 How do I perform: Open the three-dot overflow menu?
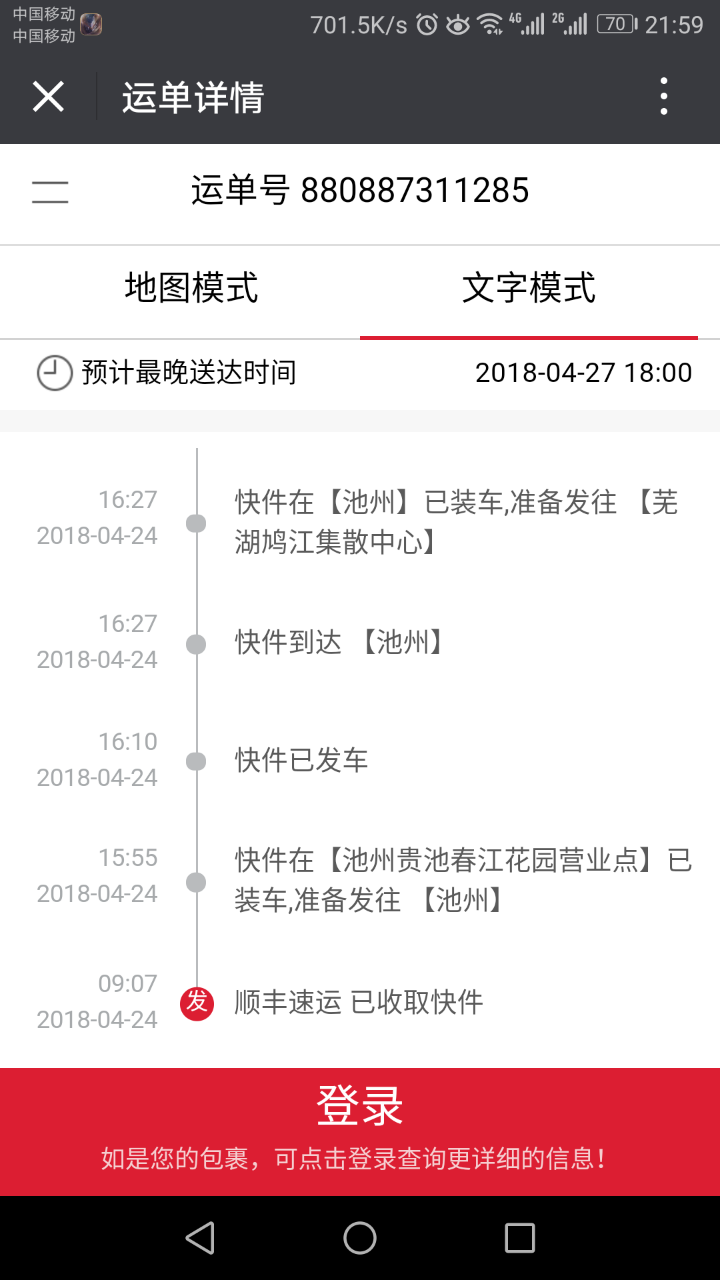[x=663, y=97]
